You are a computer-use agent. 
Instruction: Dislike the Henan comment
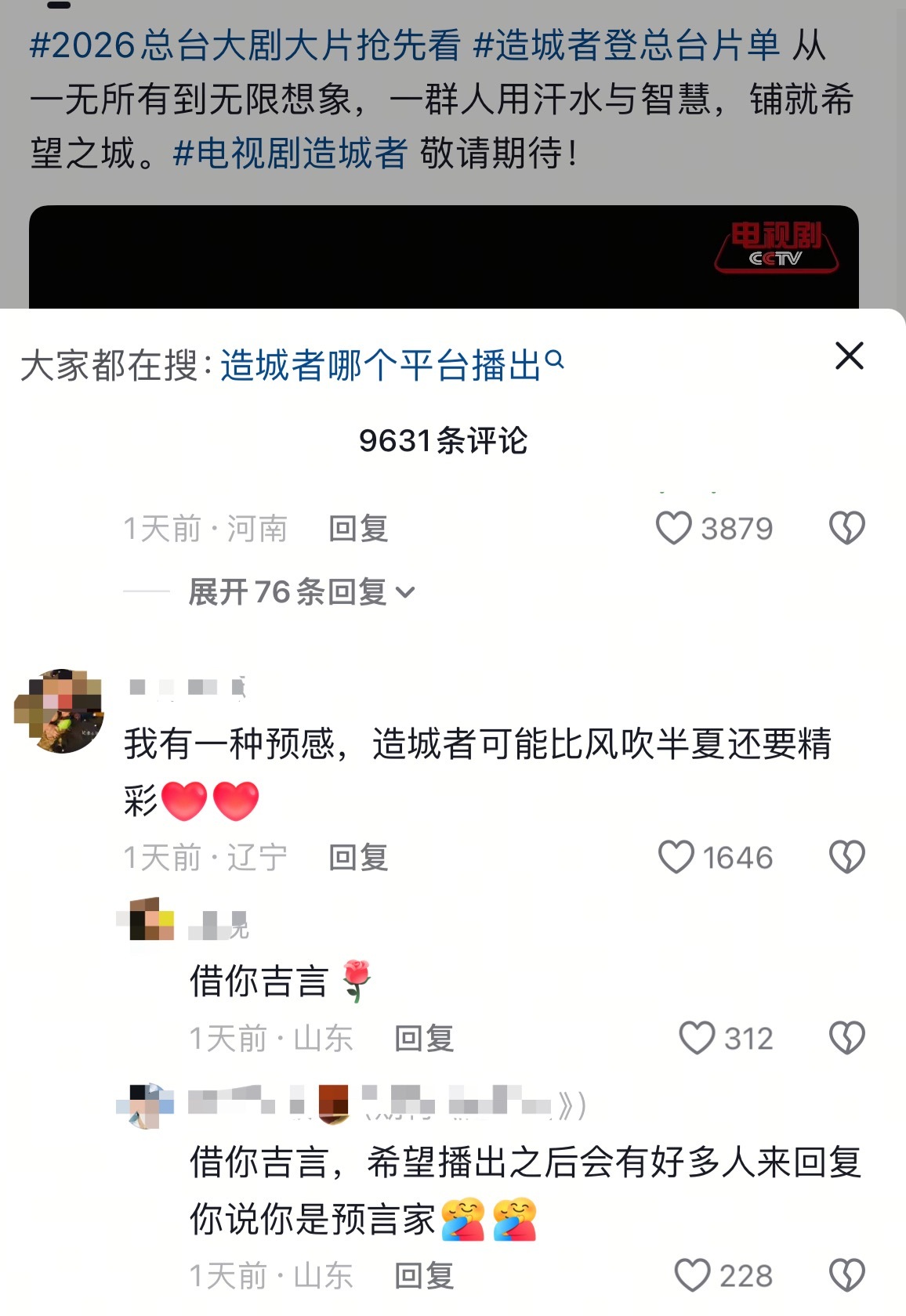click(846, 528)
